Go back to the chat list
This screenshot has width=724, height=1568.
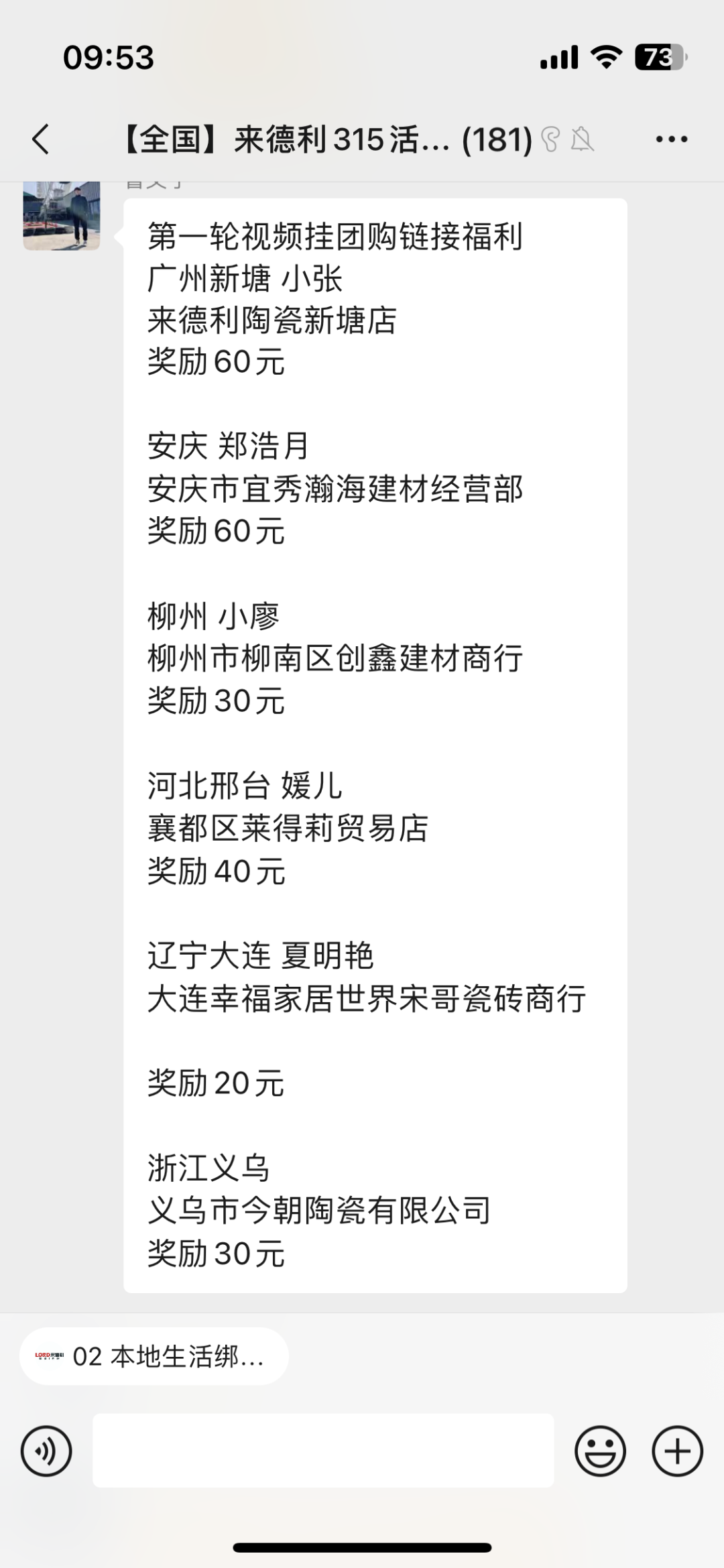click(41, 139)
